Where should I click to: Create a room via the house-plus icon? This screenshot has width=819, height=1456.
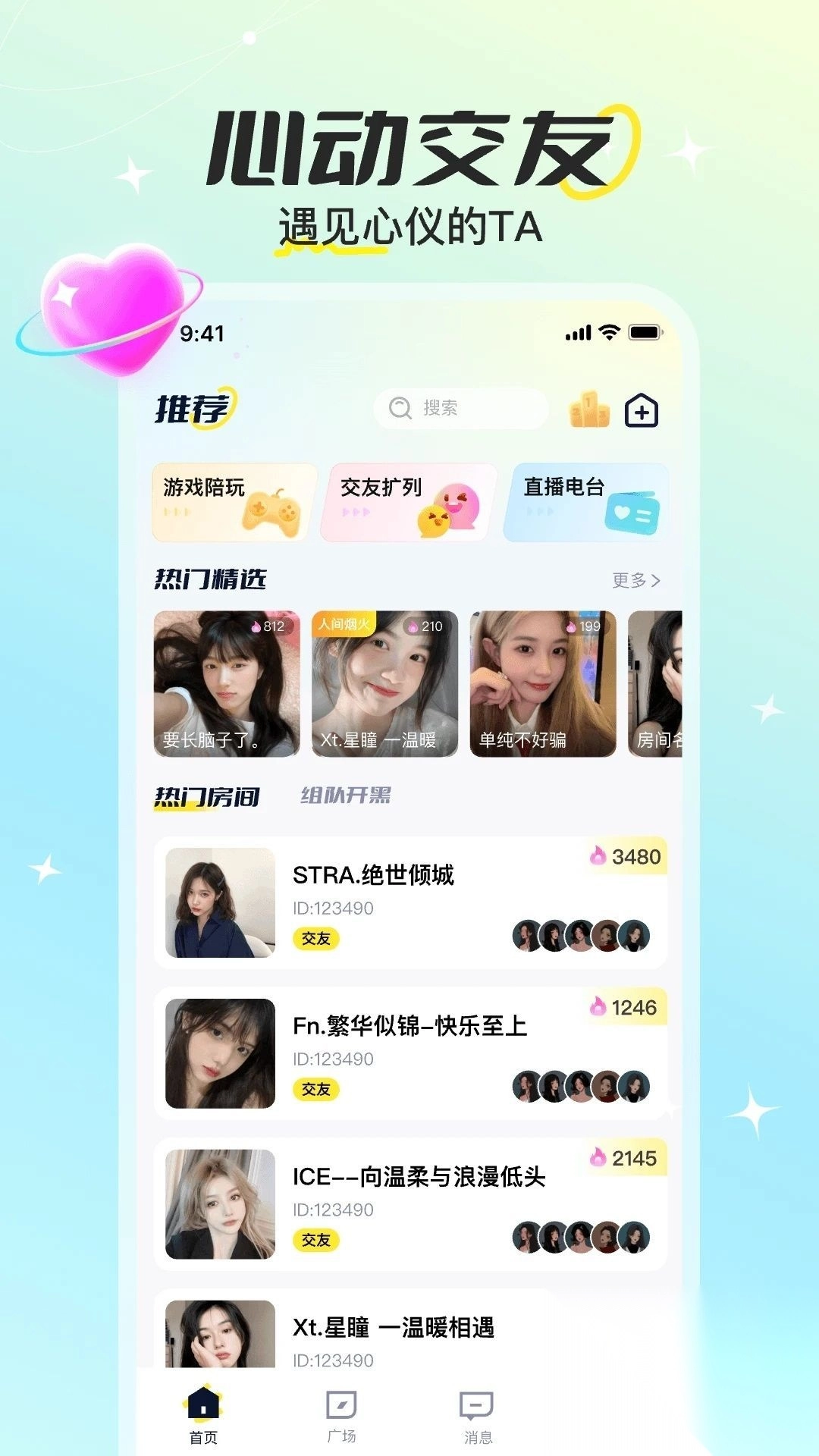point(641,409)
